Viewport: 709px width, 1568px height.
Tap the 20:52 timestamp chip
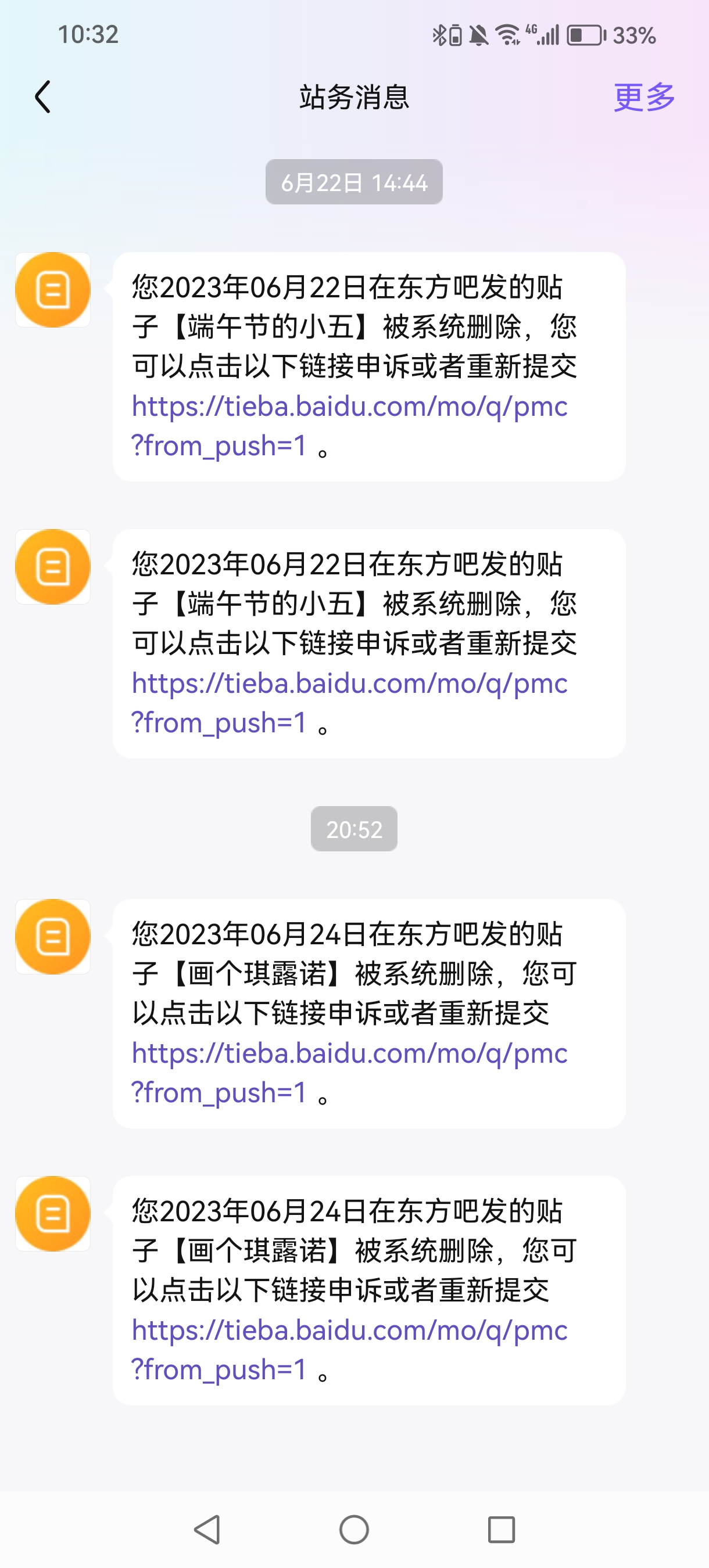354,829
